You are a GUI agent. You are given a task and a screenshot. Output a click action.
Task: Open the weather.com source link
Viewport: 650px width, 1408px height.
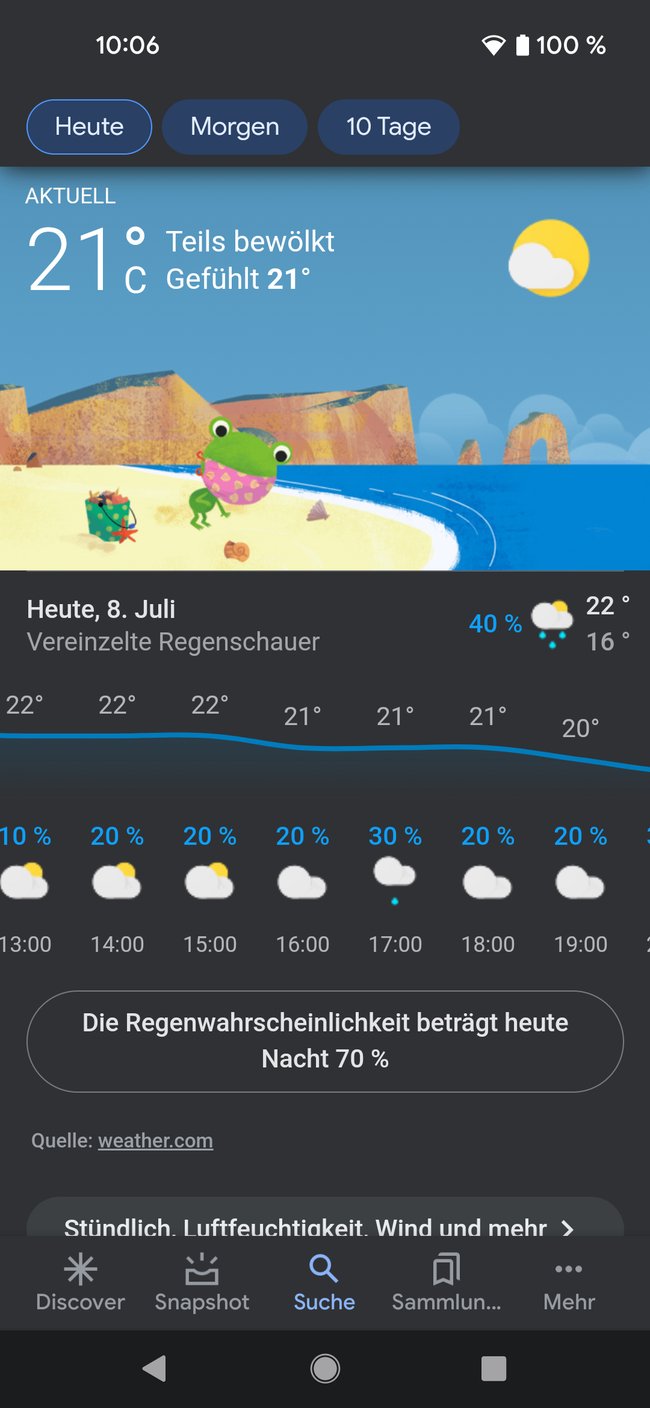point(155,1141)
